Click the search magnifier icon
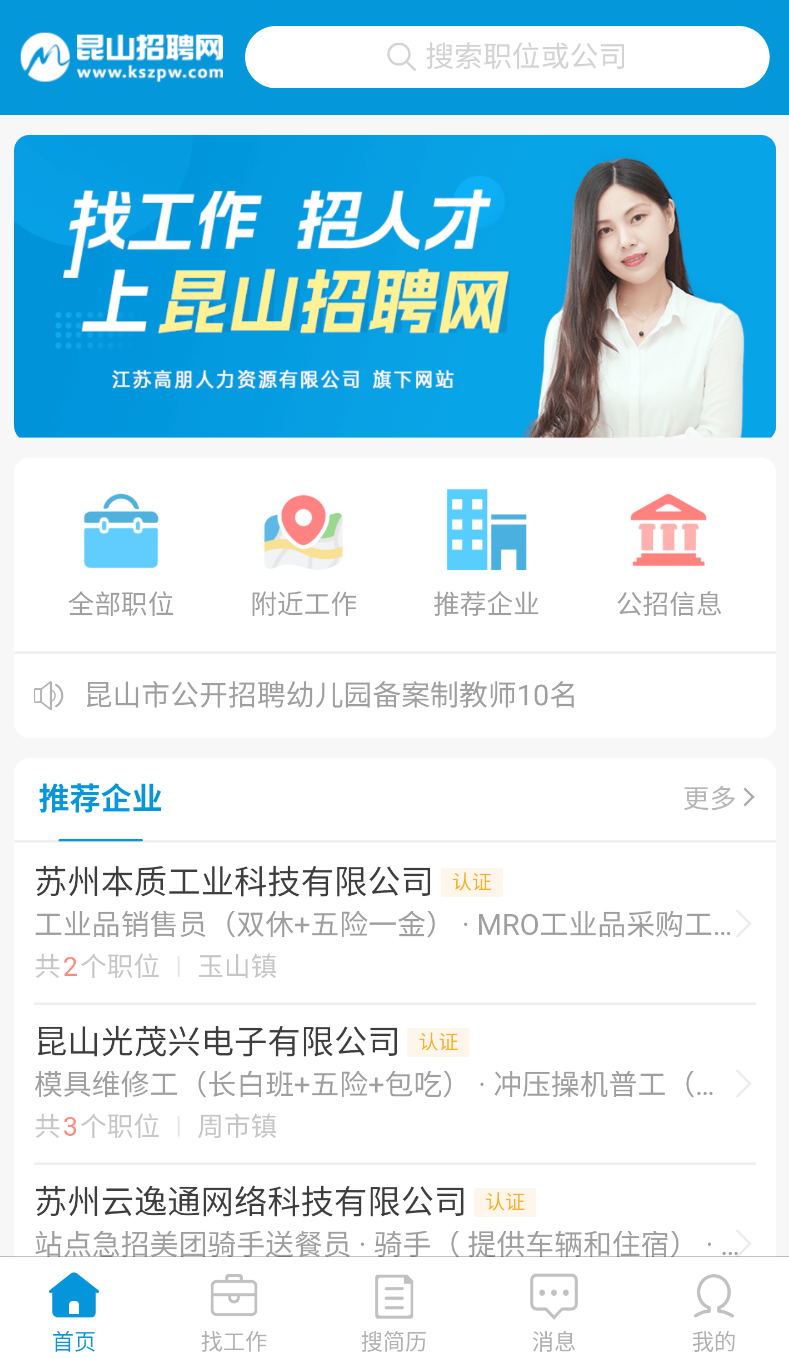The height and width of the screenshot is (1358, 789). (x=400, y=57)
